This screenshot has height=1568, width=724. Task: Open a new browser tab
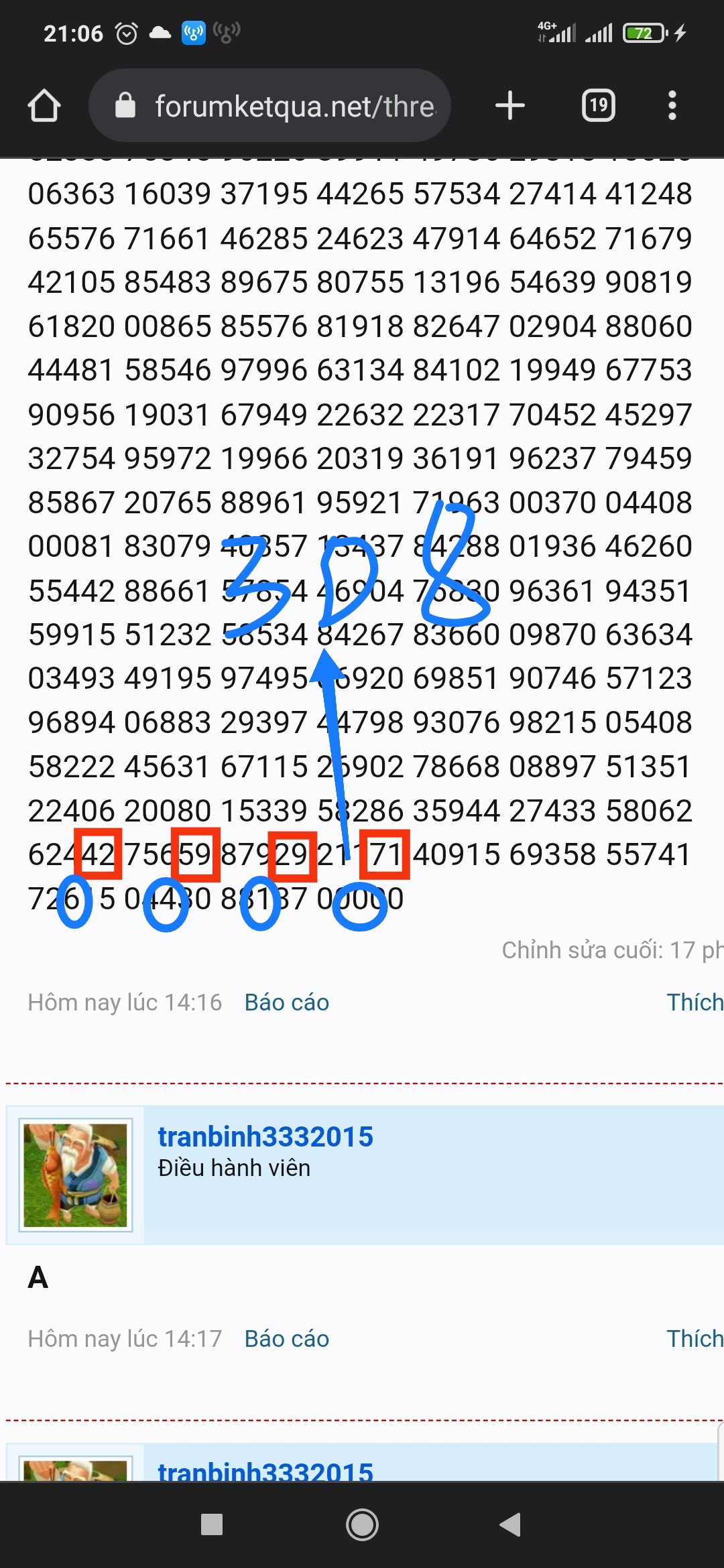click(510, 105)
